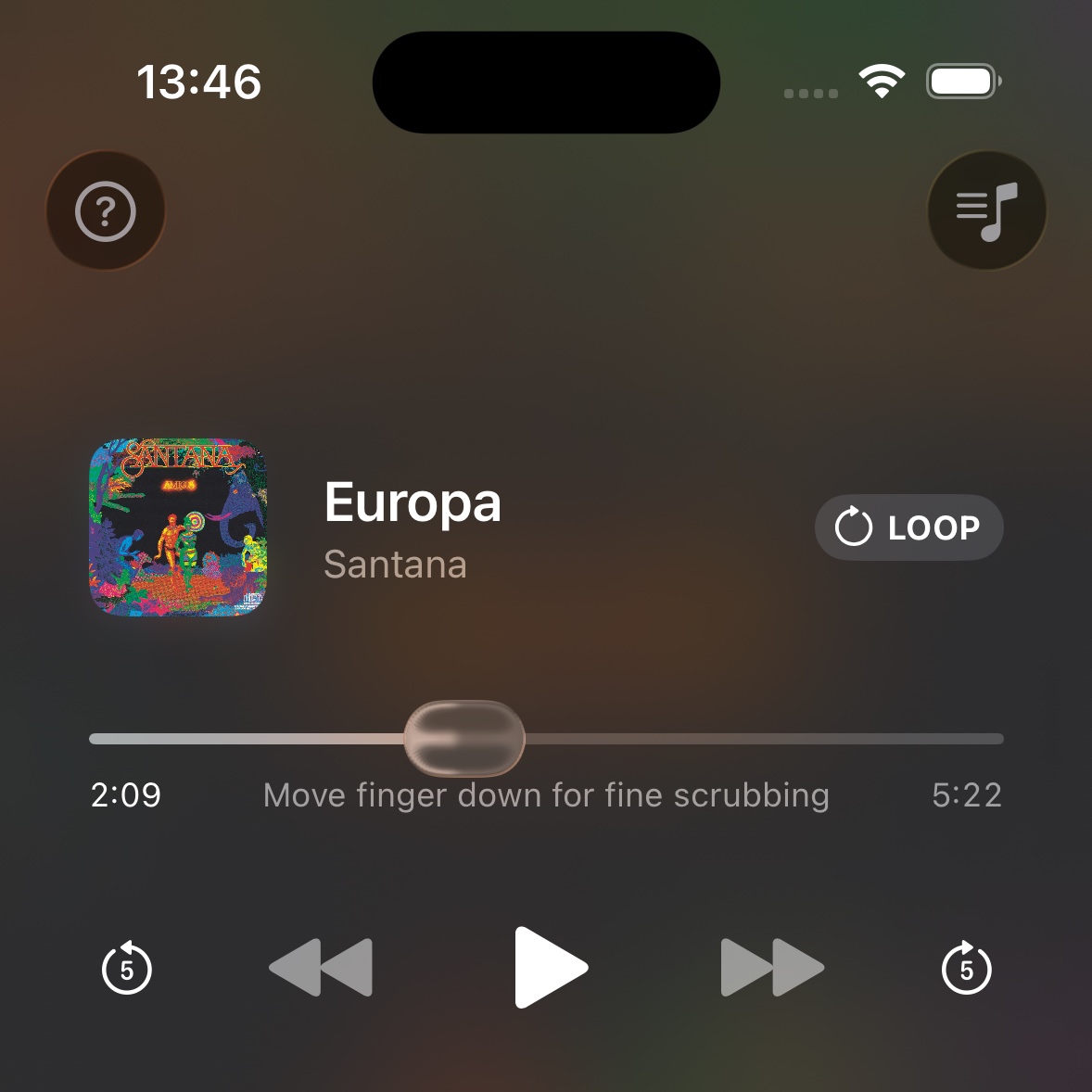This screenshot has width=1092, height=1092.
Task: Play the song Europa
Action: click(550, 968)
